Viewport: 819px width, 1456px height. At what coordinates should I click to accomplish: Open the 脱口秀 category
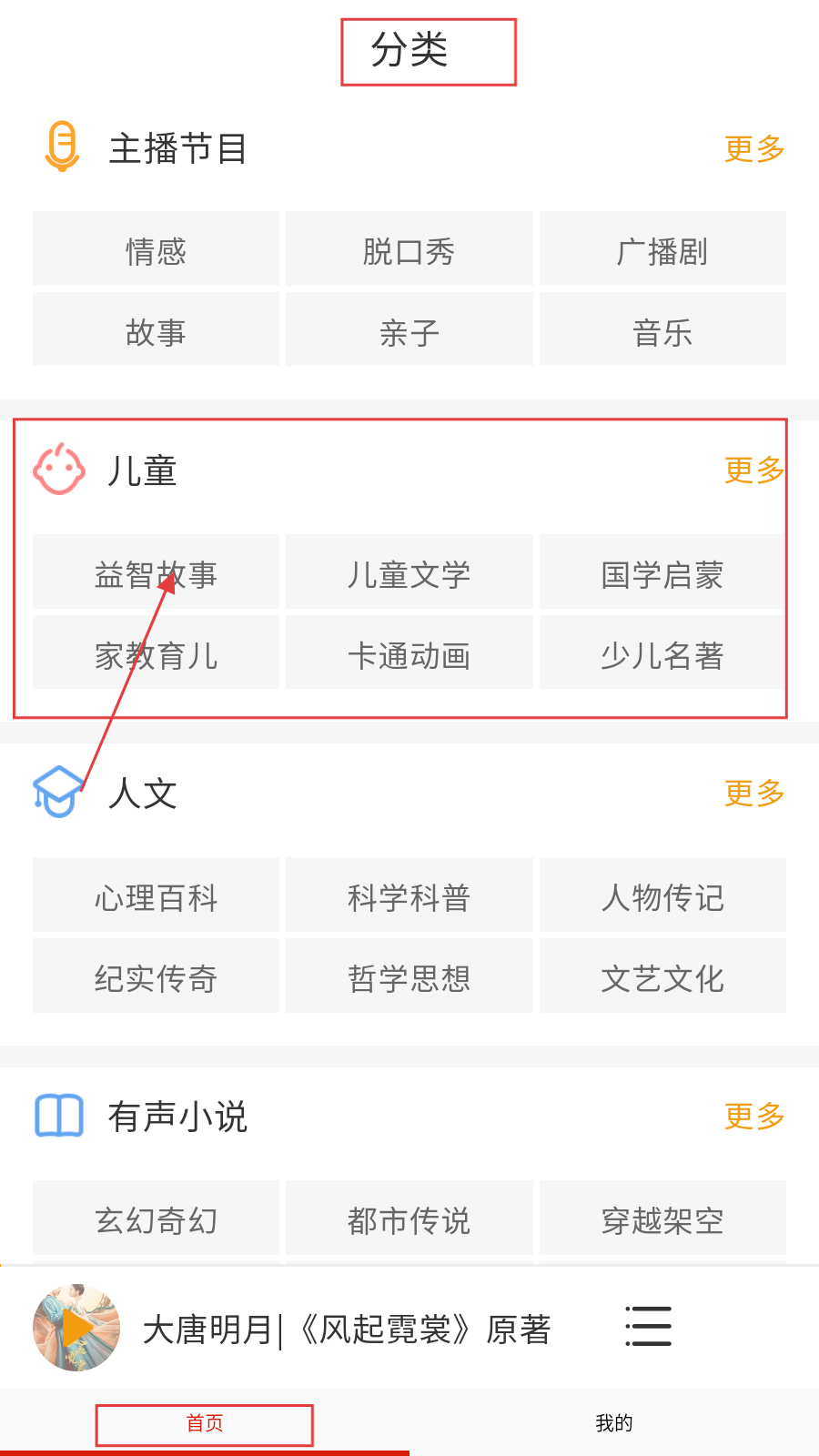[409, 250]
